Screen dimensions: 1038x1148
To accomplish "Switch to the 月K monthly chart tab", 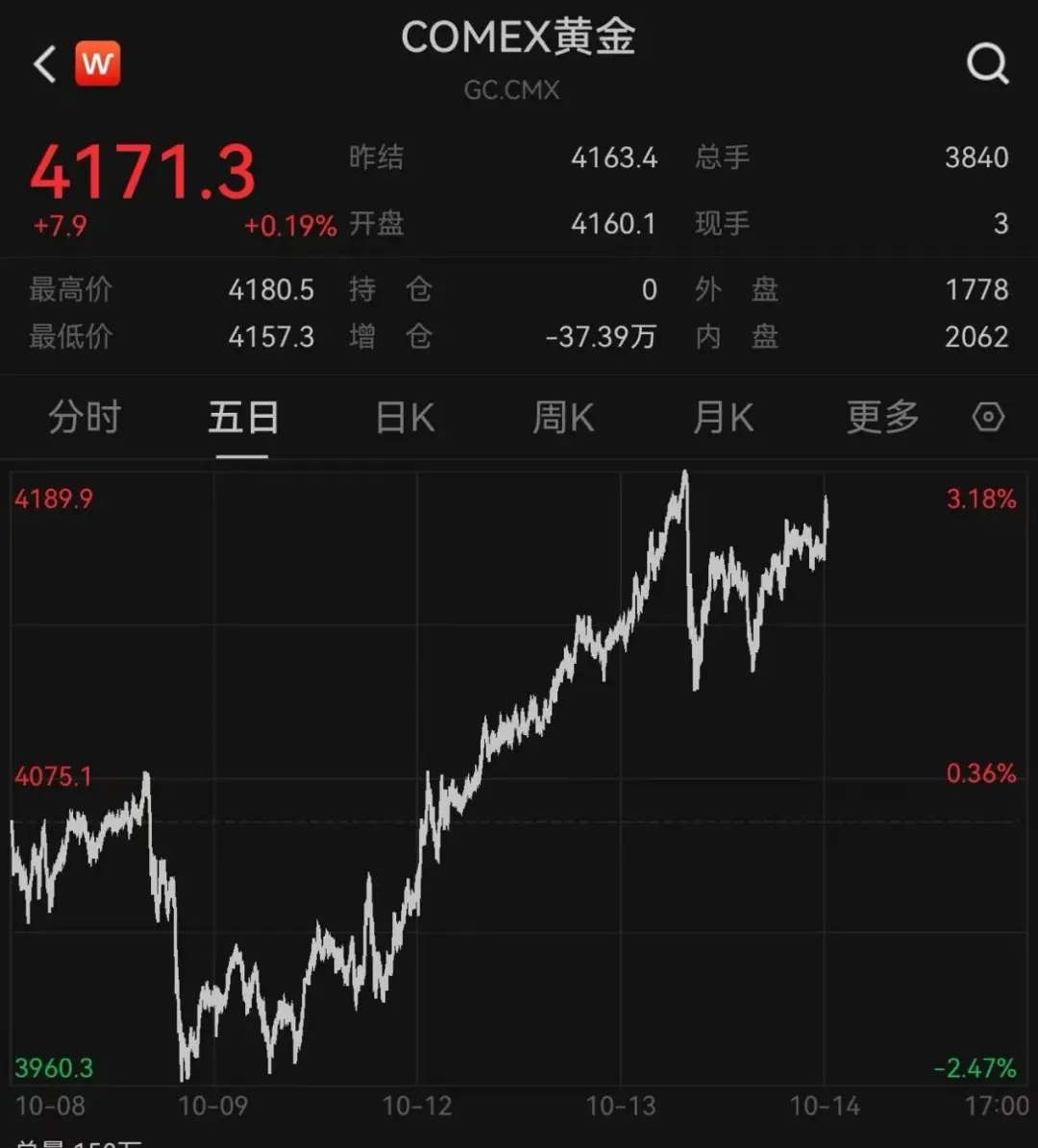I will pos(724,417).
